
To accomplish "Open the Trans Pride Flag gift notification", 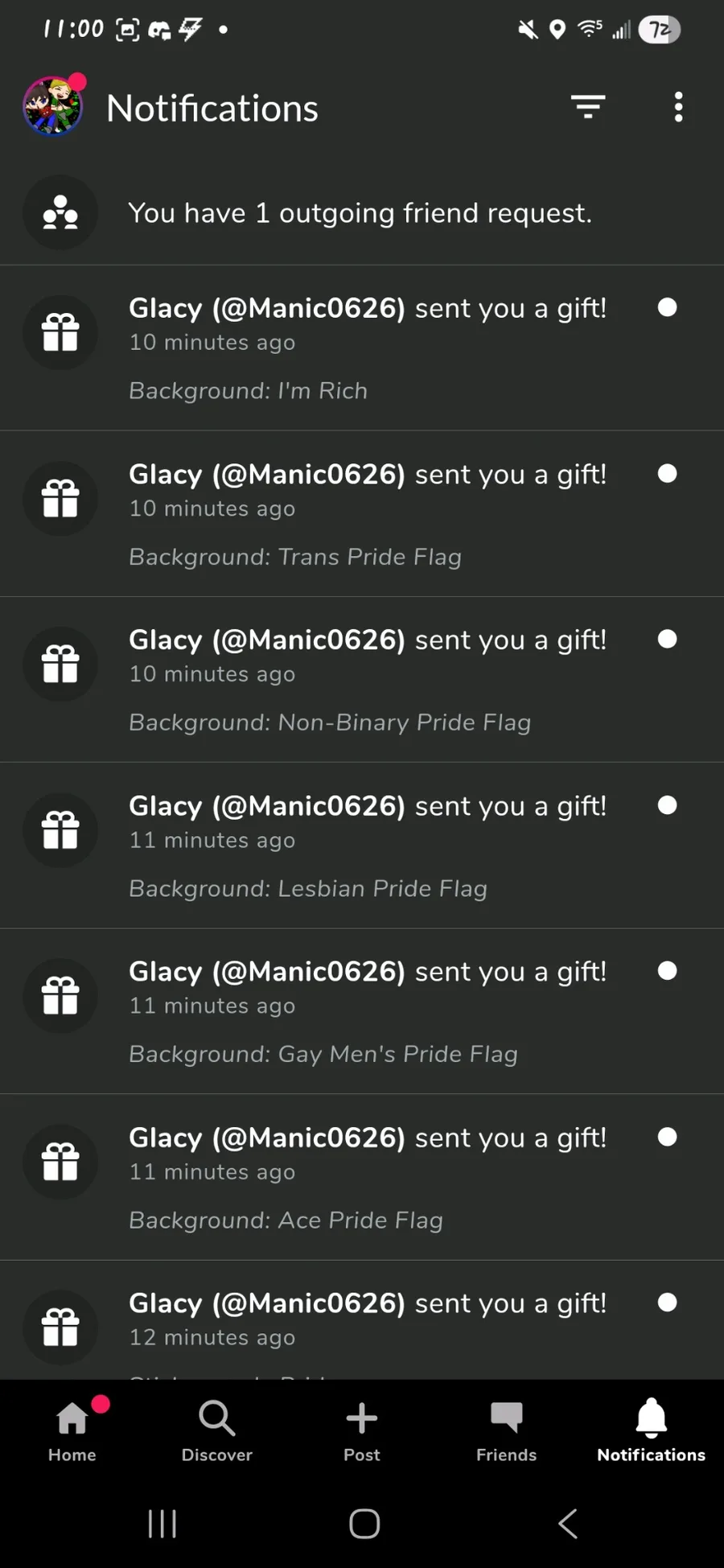I will (x=362, y=513).
